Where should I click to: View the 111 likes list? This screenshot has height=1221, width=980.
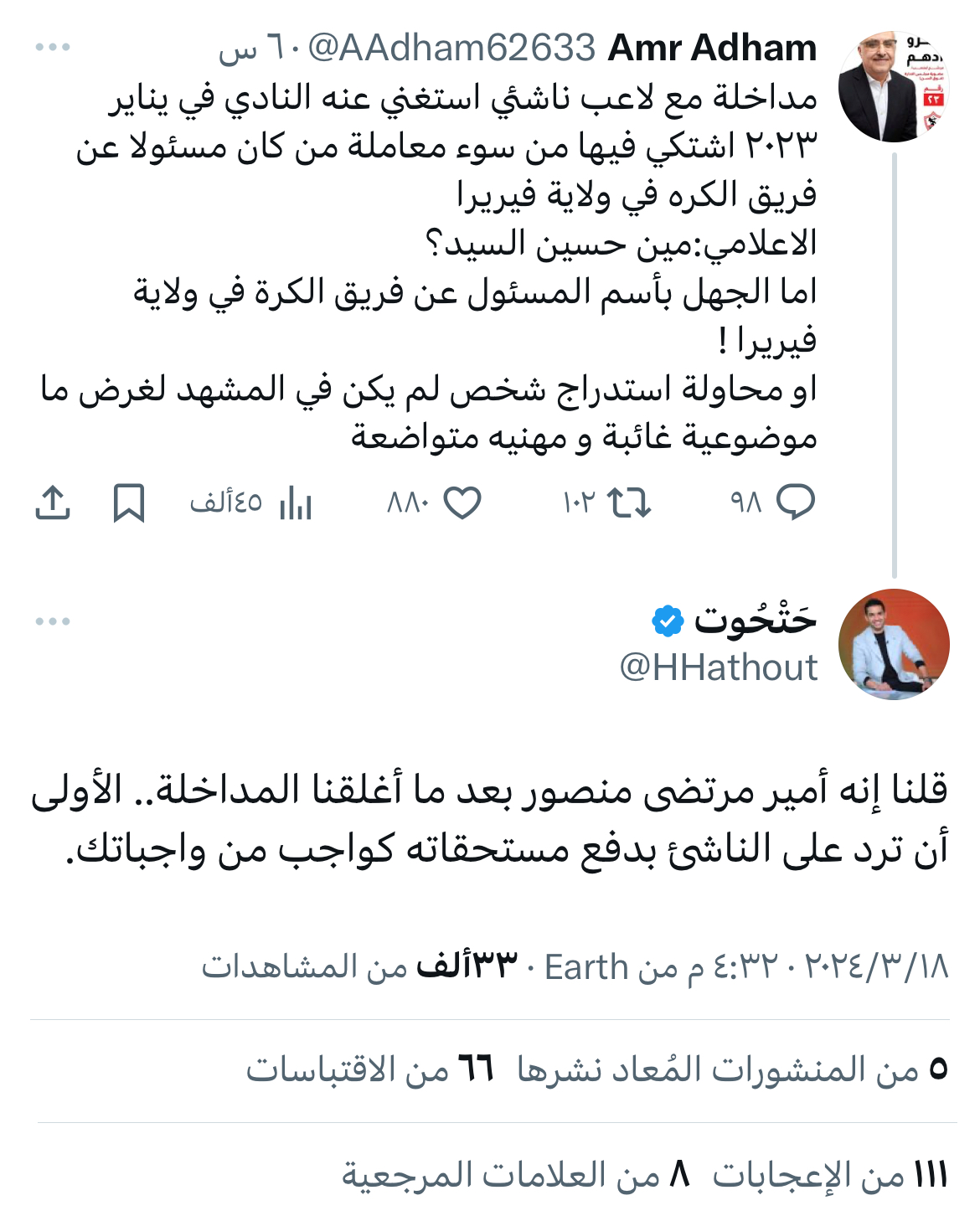pos(829,1175)
